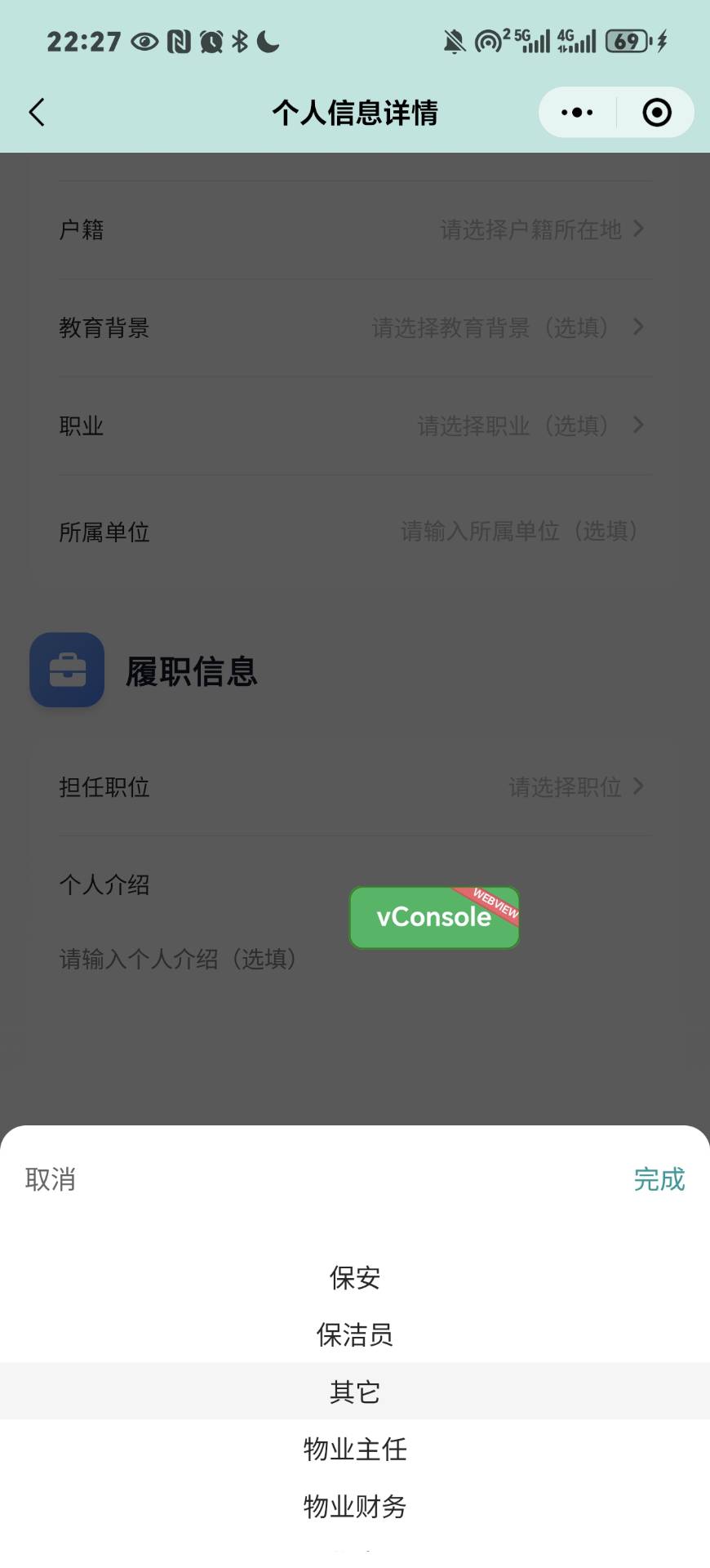Pick 其它 as the position

355,1392
